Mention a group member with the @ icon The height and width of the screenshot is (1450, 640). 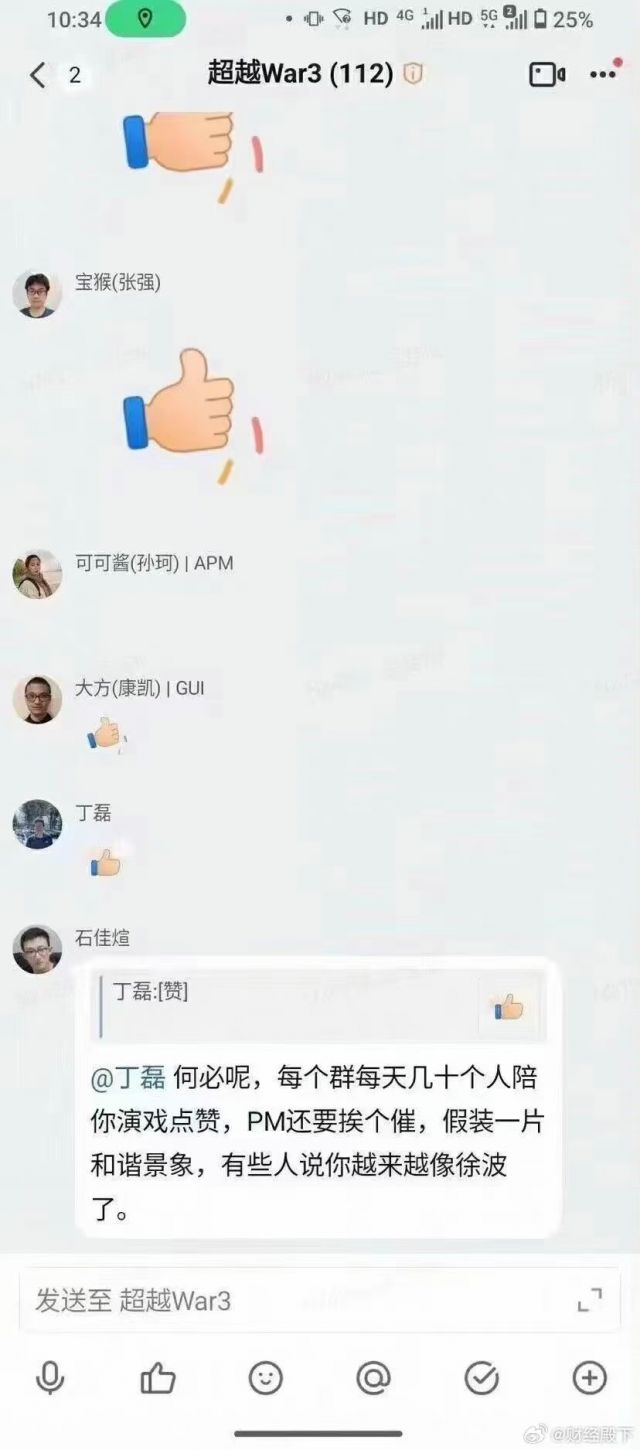click(x=373, y=1379)
